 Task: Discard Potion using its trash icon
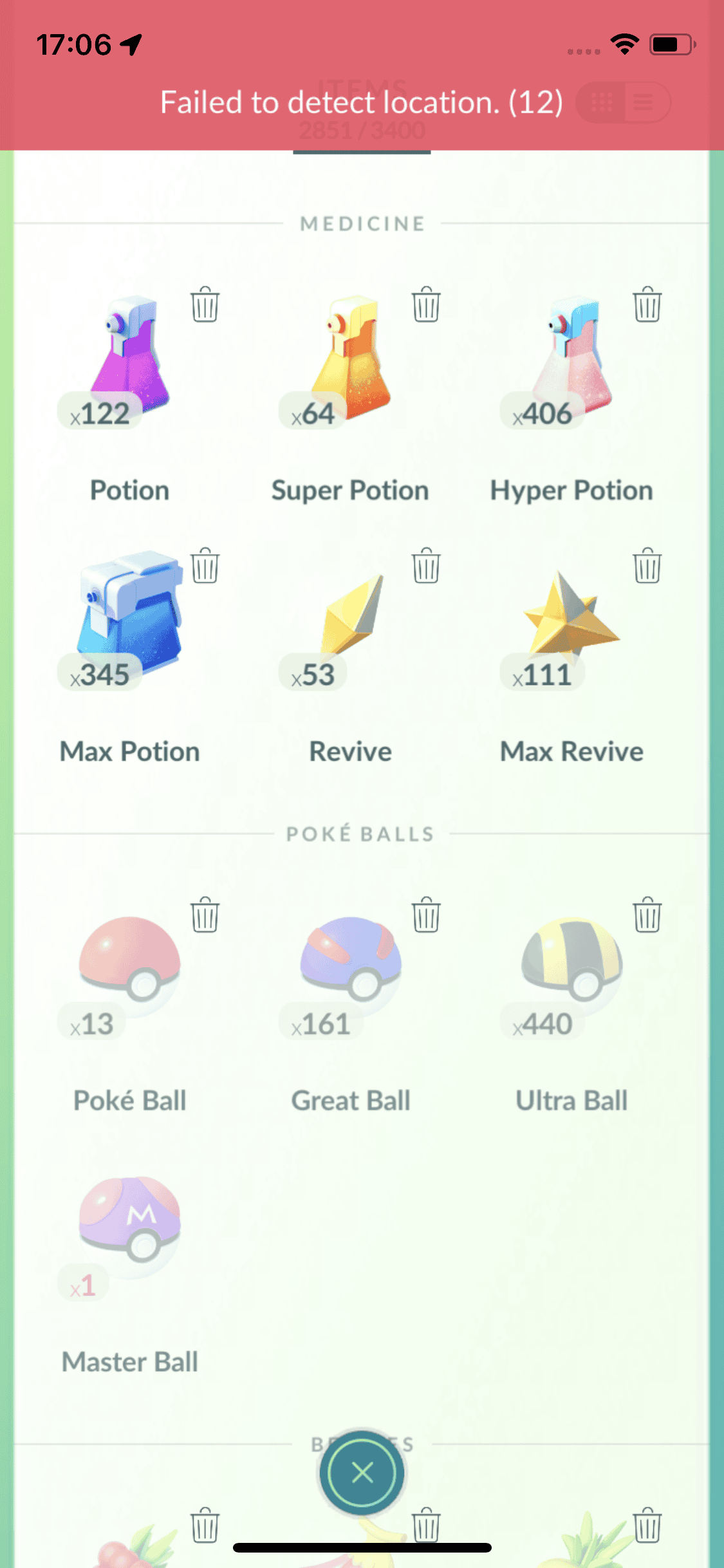point(205,304)
